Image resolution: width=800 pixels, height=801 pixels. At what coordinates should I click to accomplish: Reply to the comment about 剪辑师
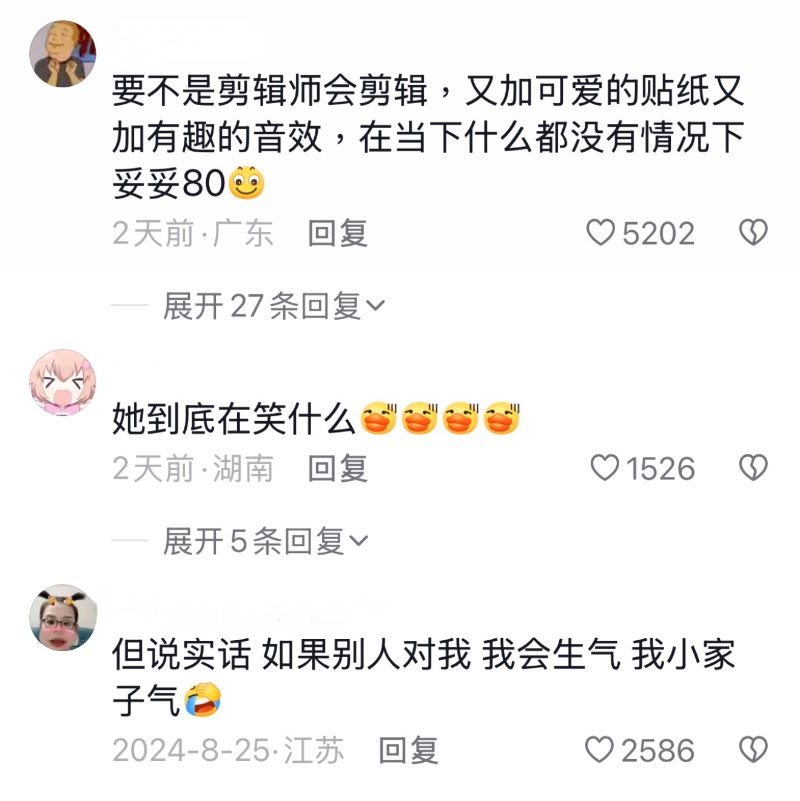click(x=337, y=233)
